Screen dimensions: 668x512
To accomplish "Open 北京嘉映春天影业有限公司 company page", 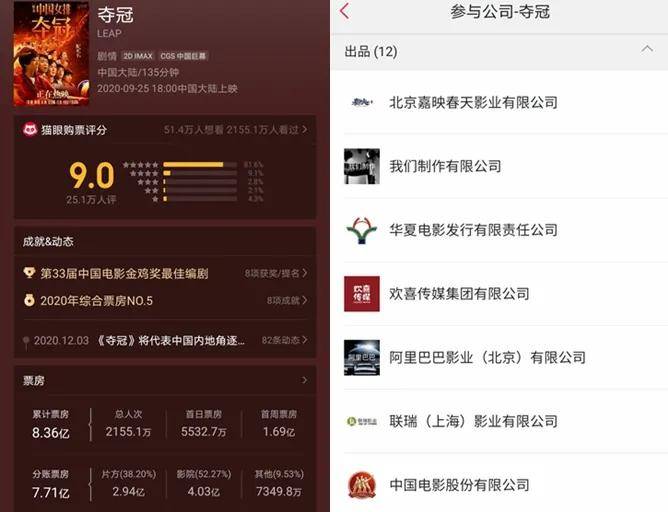I will (x=473, y=102).
